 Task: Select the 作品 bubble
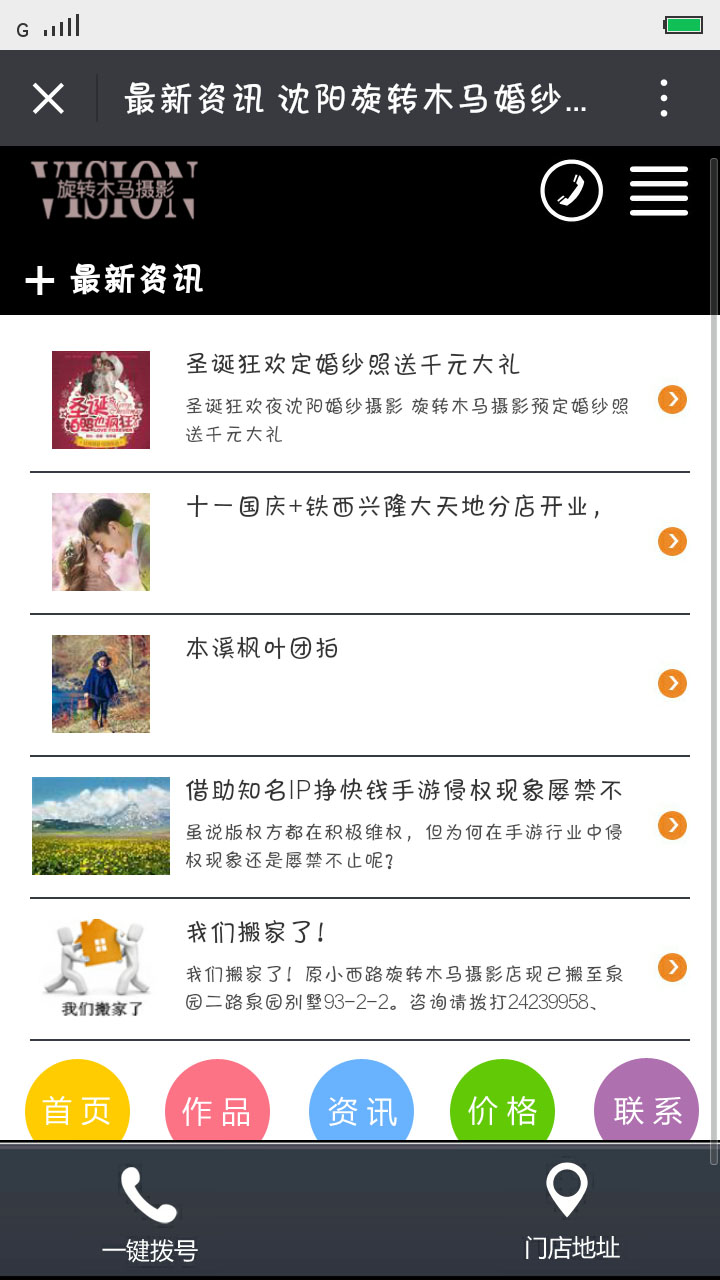point(217,1105)
